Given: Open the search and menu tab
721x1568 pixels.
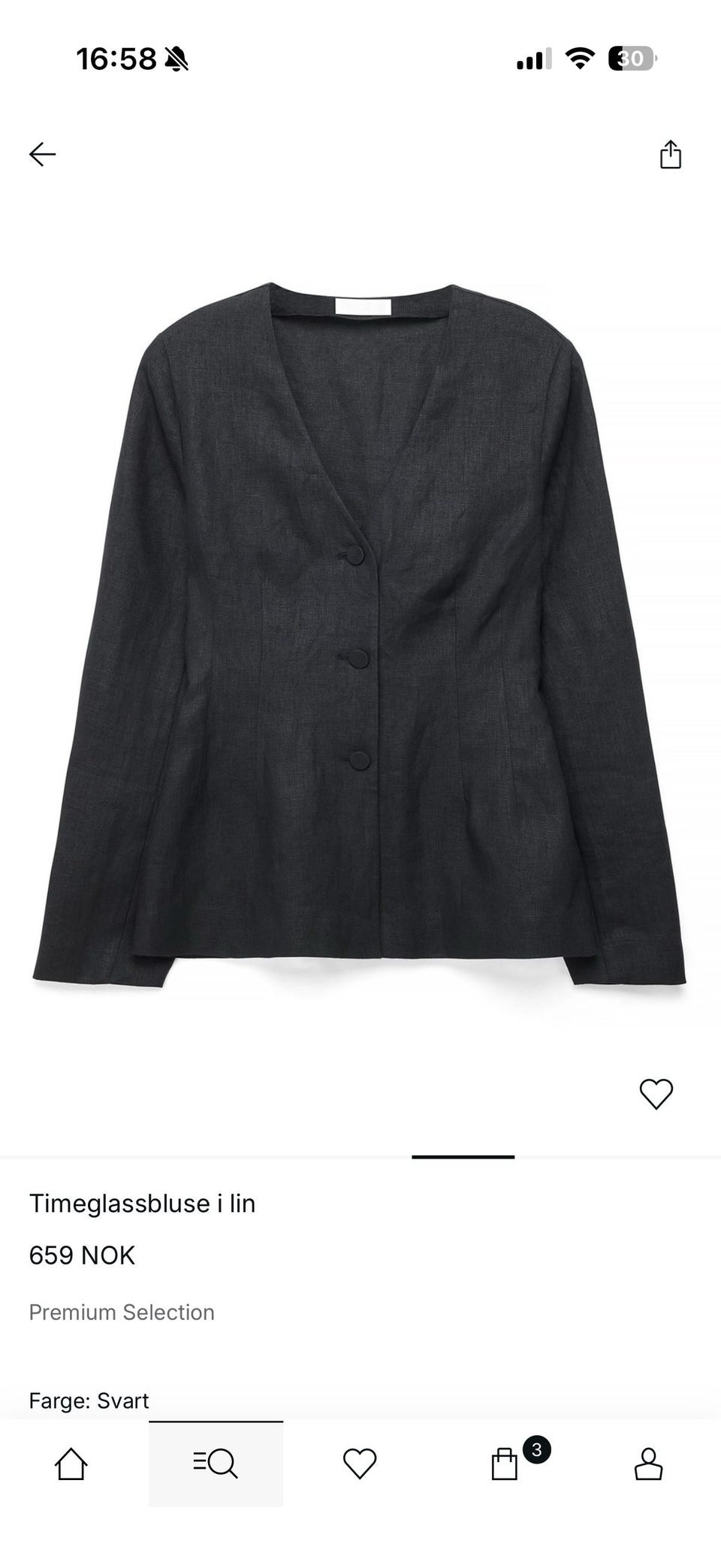Looking at the screenshot, I should (216, 1464).
